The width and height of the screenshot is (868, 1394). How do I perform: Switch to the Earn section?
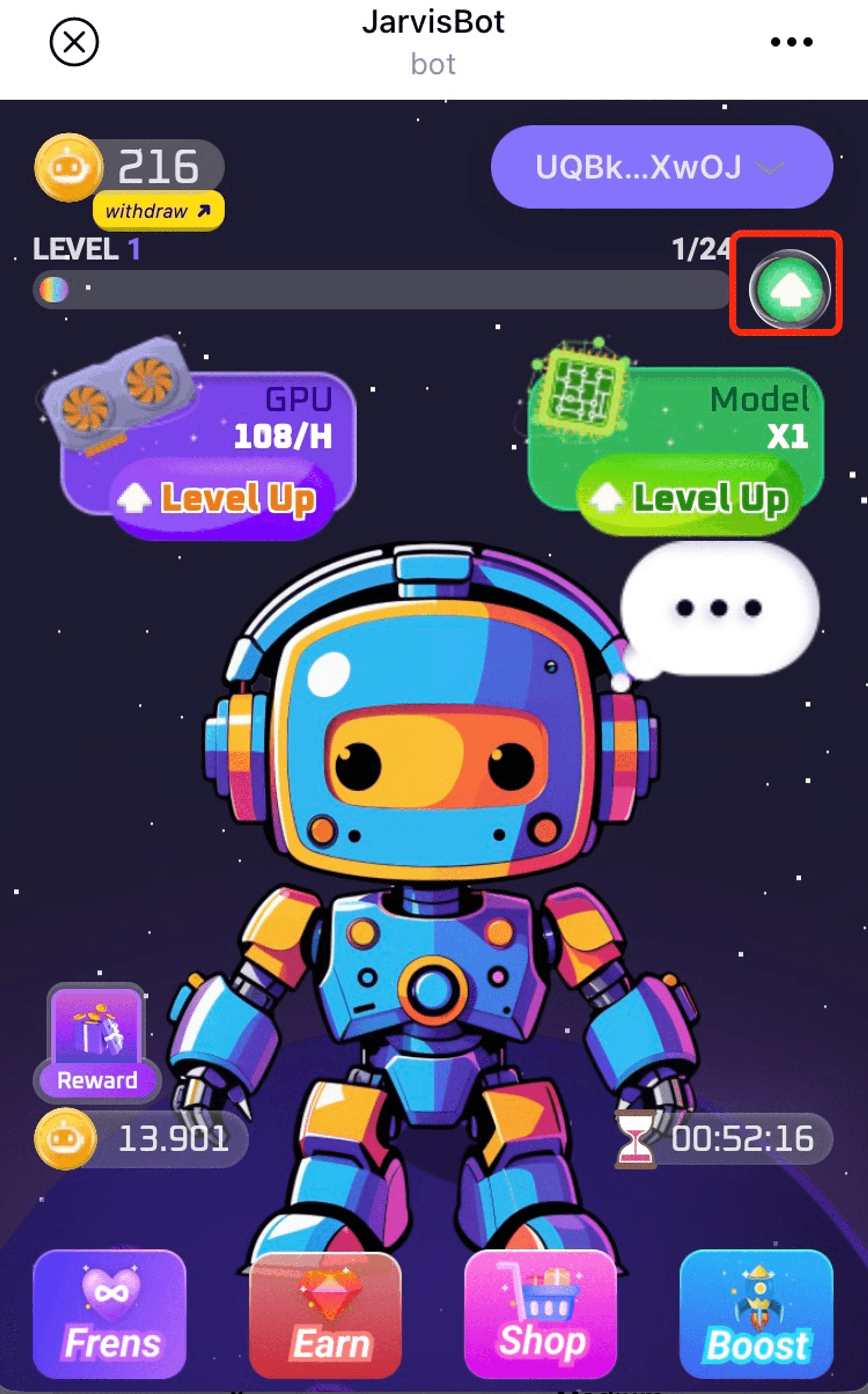pyautogui.click(x=325, y=1314)
